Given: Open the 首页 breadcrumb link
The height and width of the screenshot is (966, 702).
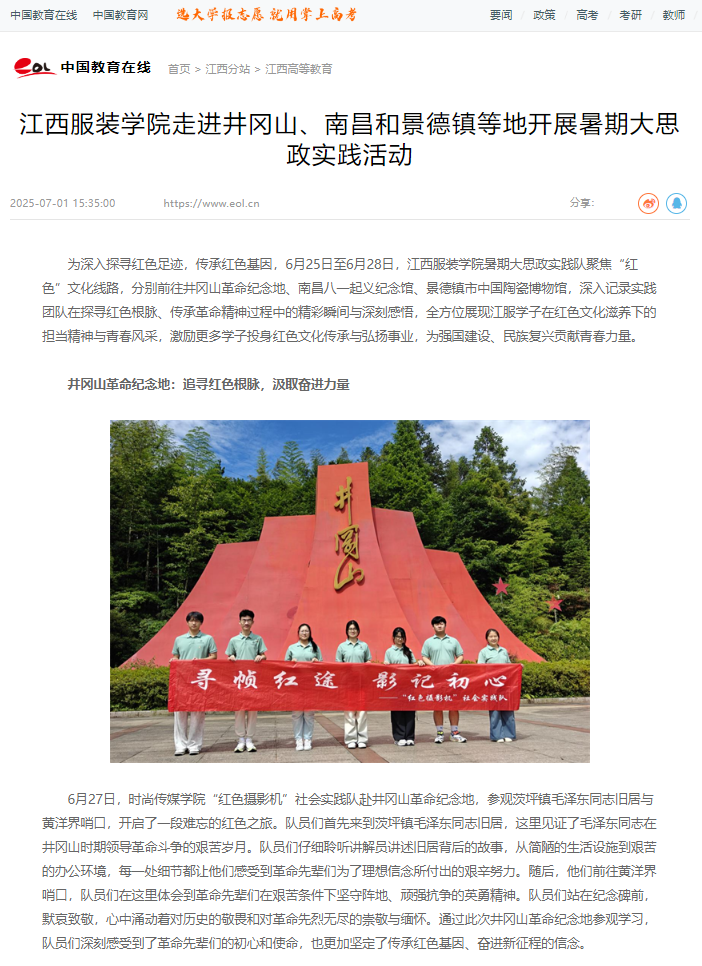Looking at the screenshot, I should pos(179,69).
